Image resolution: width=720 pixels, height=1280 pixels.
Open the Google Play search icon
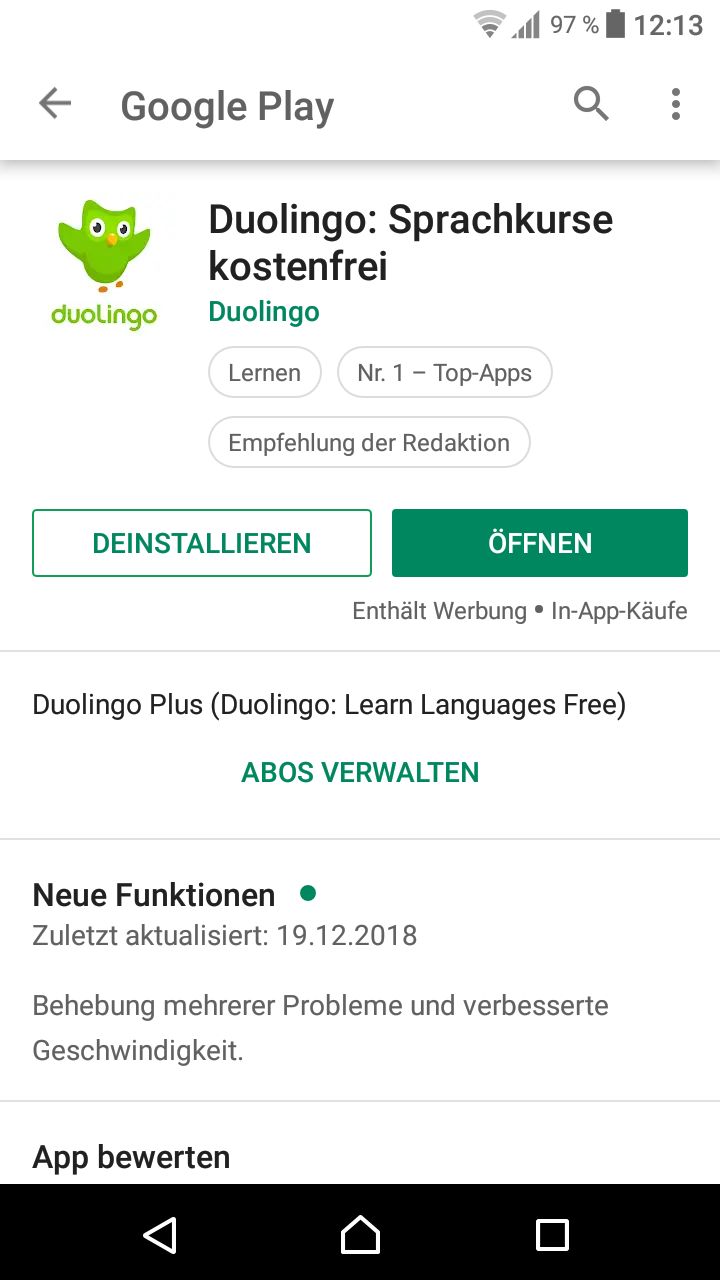pyautogui.click(x=590, y=104)
